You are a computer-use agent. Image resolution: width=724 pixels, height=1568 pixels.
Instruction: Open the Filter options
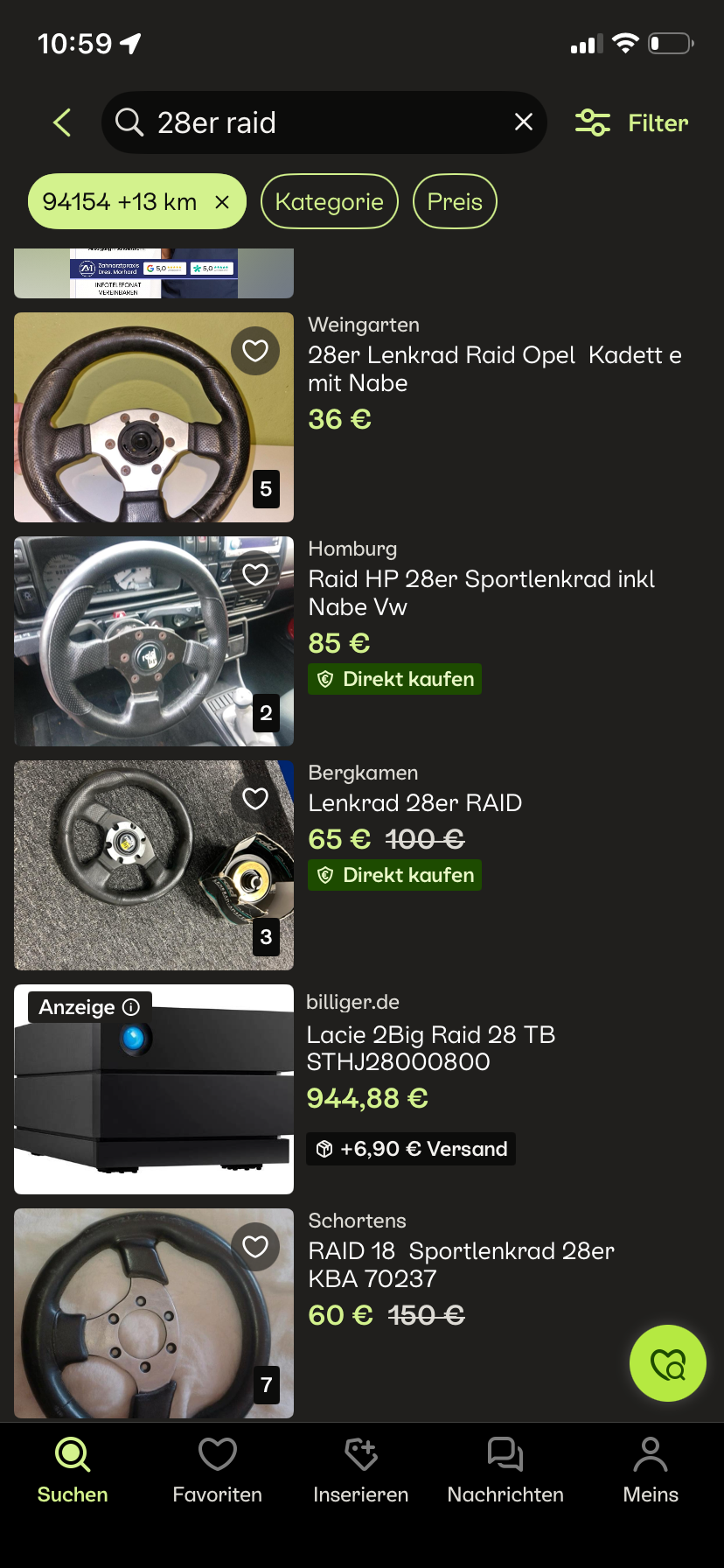pos(631,122)
